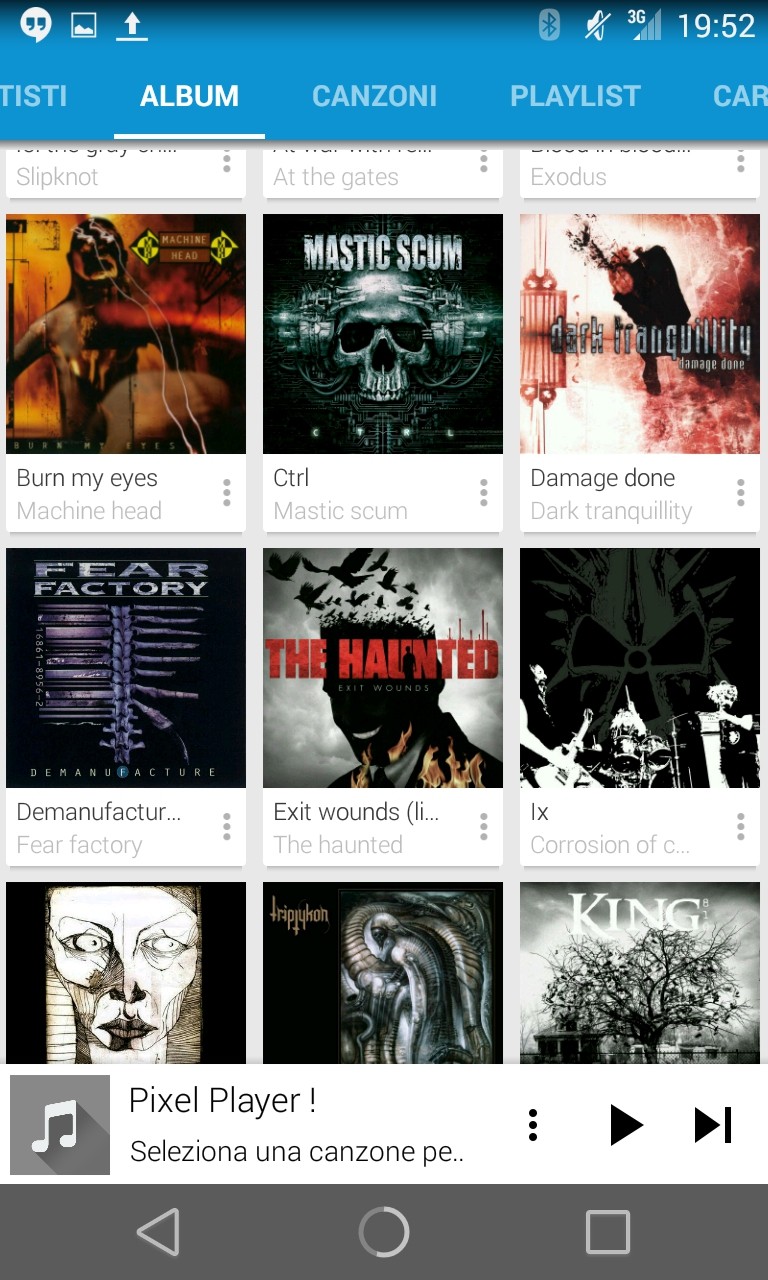Open Exit wounds by The haunted
Image resolution: width=768 pixels, height=1280 pixels.
pyautogui.click(x=383, y=668)
